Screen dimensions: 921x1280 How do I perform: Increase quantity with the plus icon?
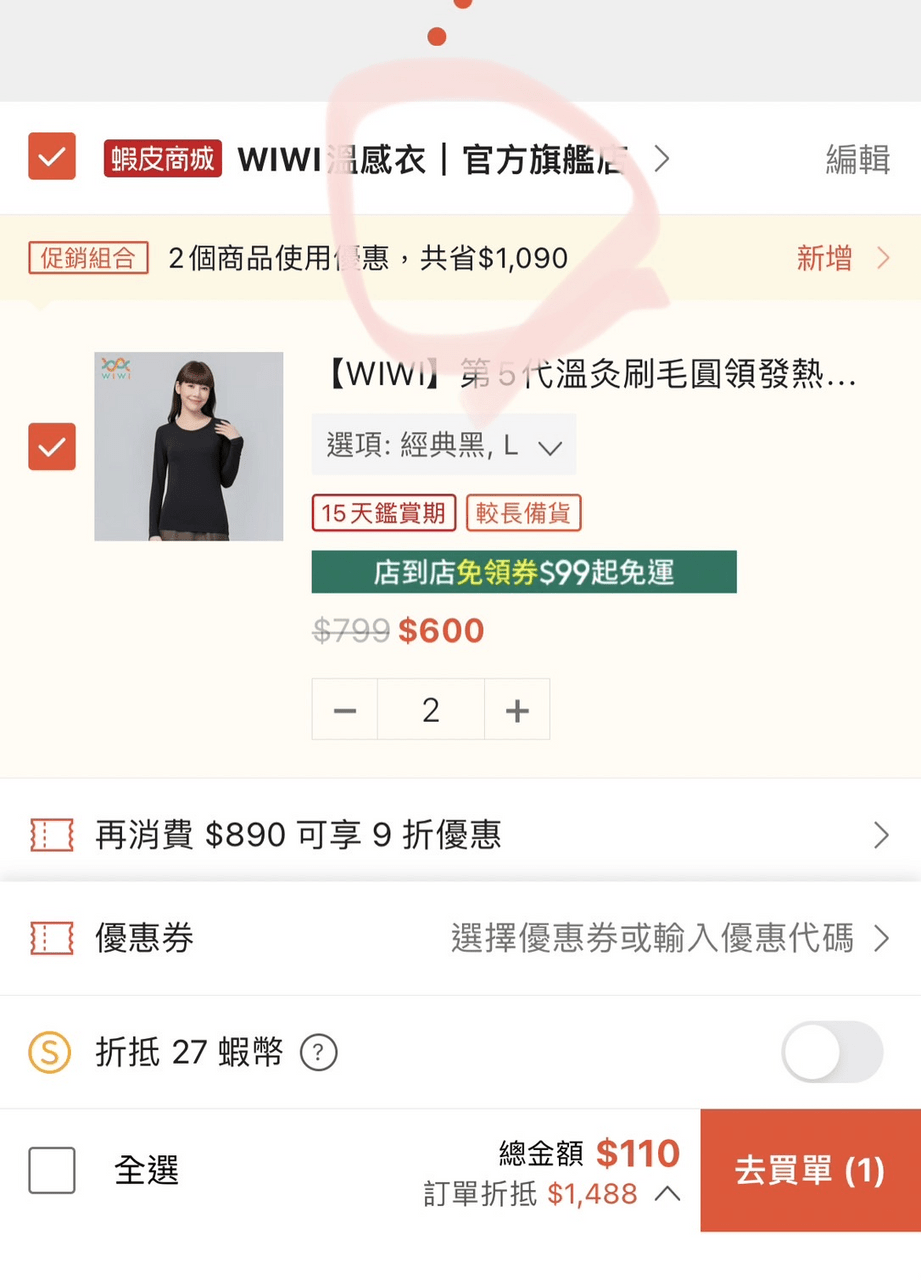coord(517,709)
